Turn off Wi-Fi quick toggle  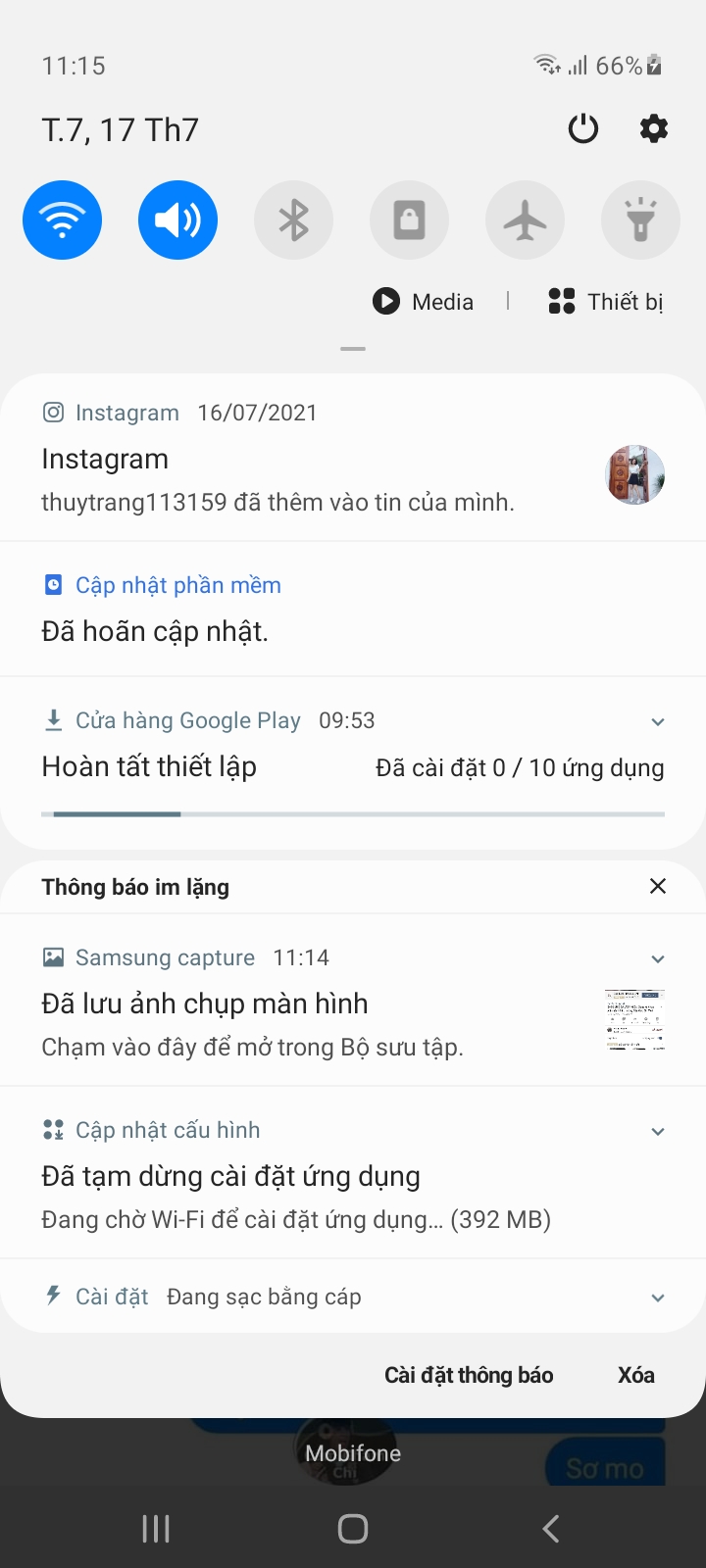pos(62,220)
